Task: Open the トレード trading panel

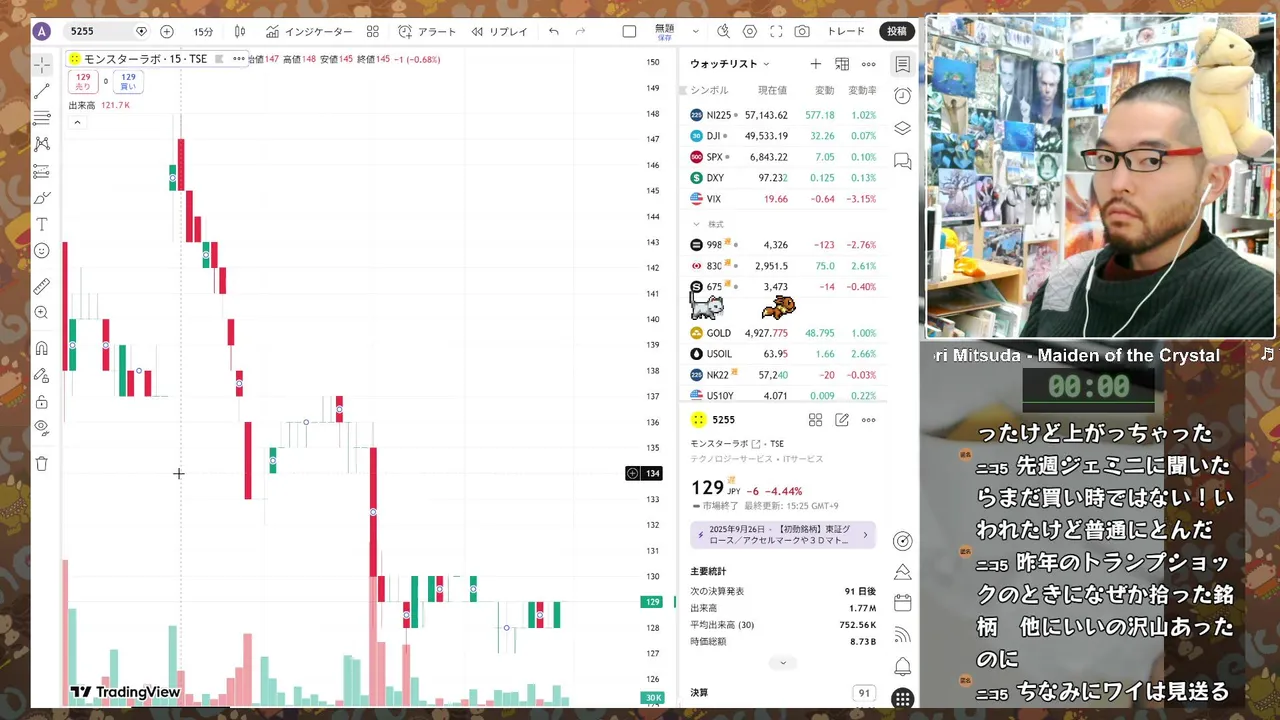Action: pyautogui.click(x=846, y=32)
